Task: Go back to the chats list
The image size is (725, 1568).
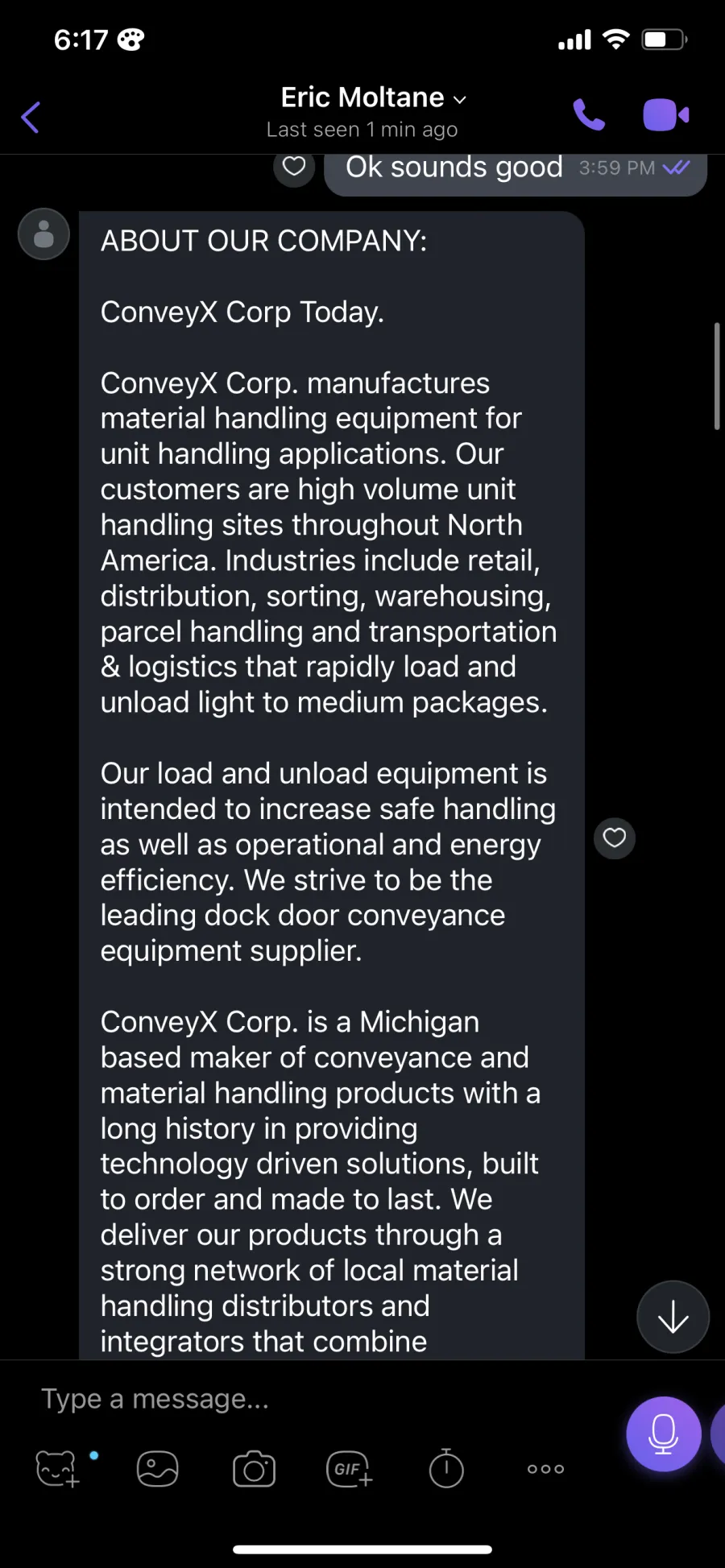Action: [x=31, y=117]
